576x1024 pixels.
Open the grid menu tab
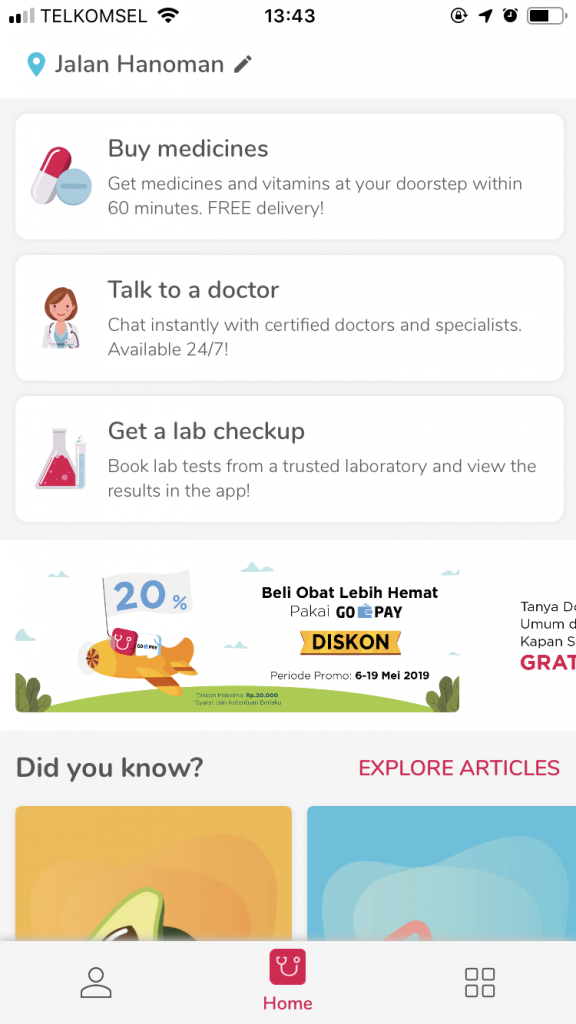pos(479,982)
